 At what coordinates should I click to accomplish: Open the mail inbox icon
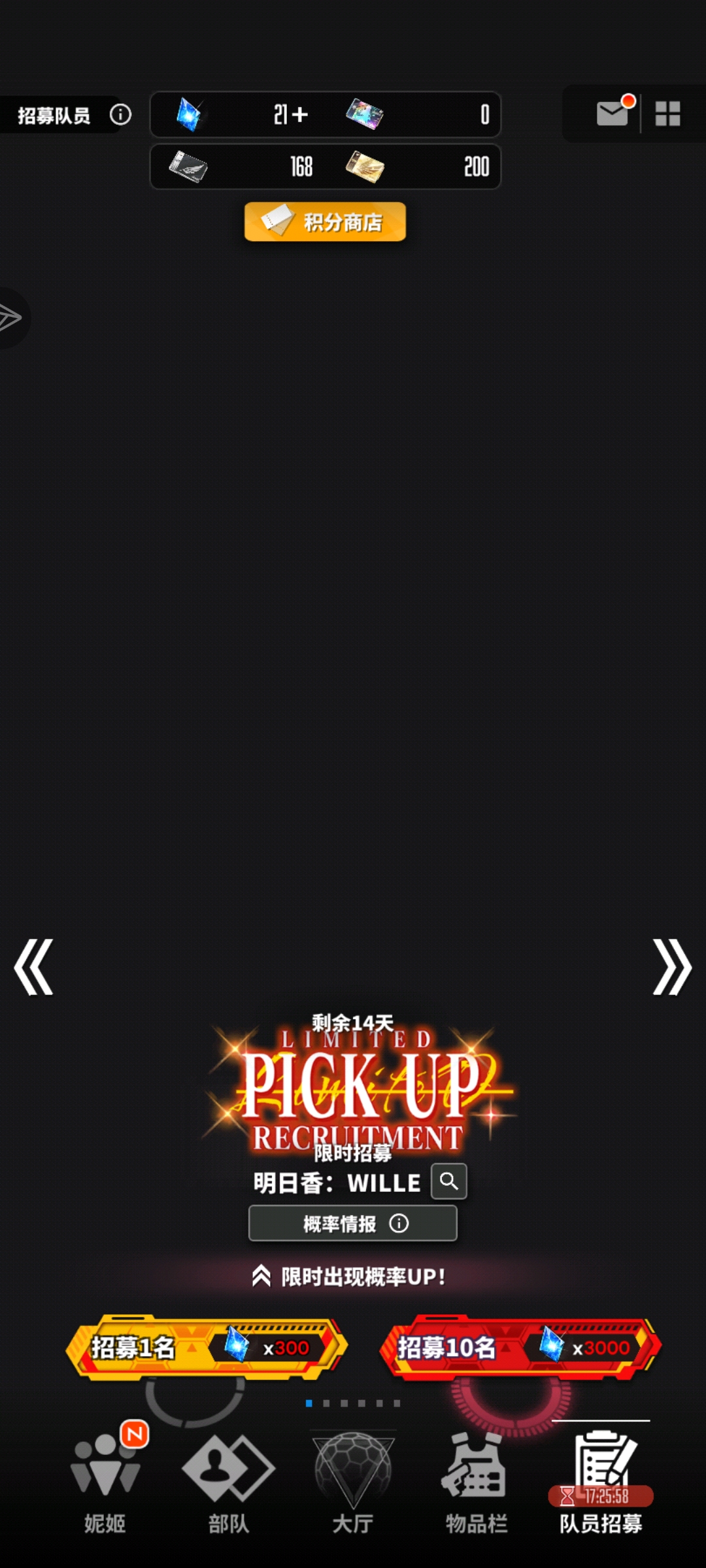613,114
